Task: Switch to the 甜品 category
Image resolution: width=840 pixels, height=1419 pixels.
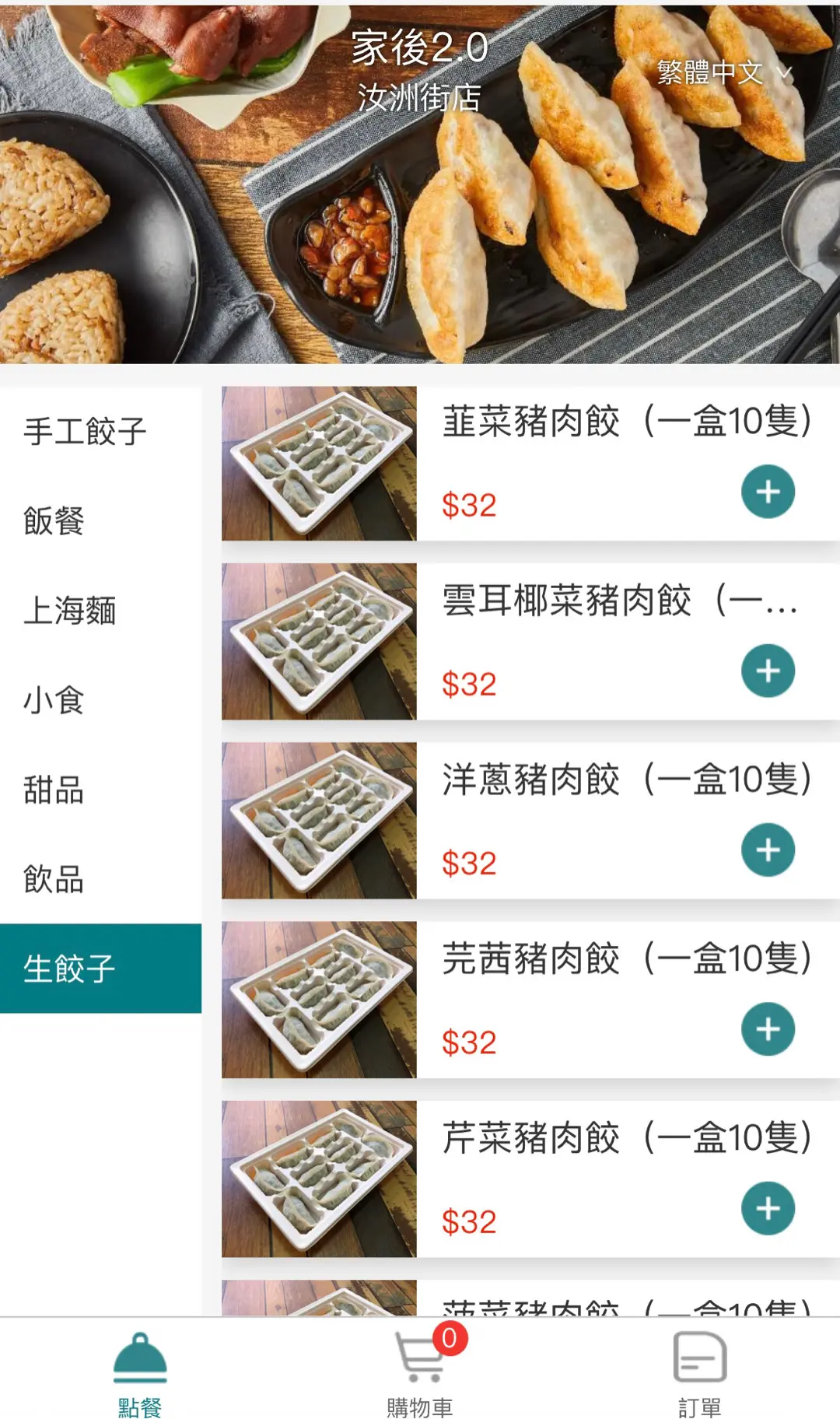Action: tap(54, 790)
